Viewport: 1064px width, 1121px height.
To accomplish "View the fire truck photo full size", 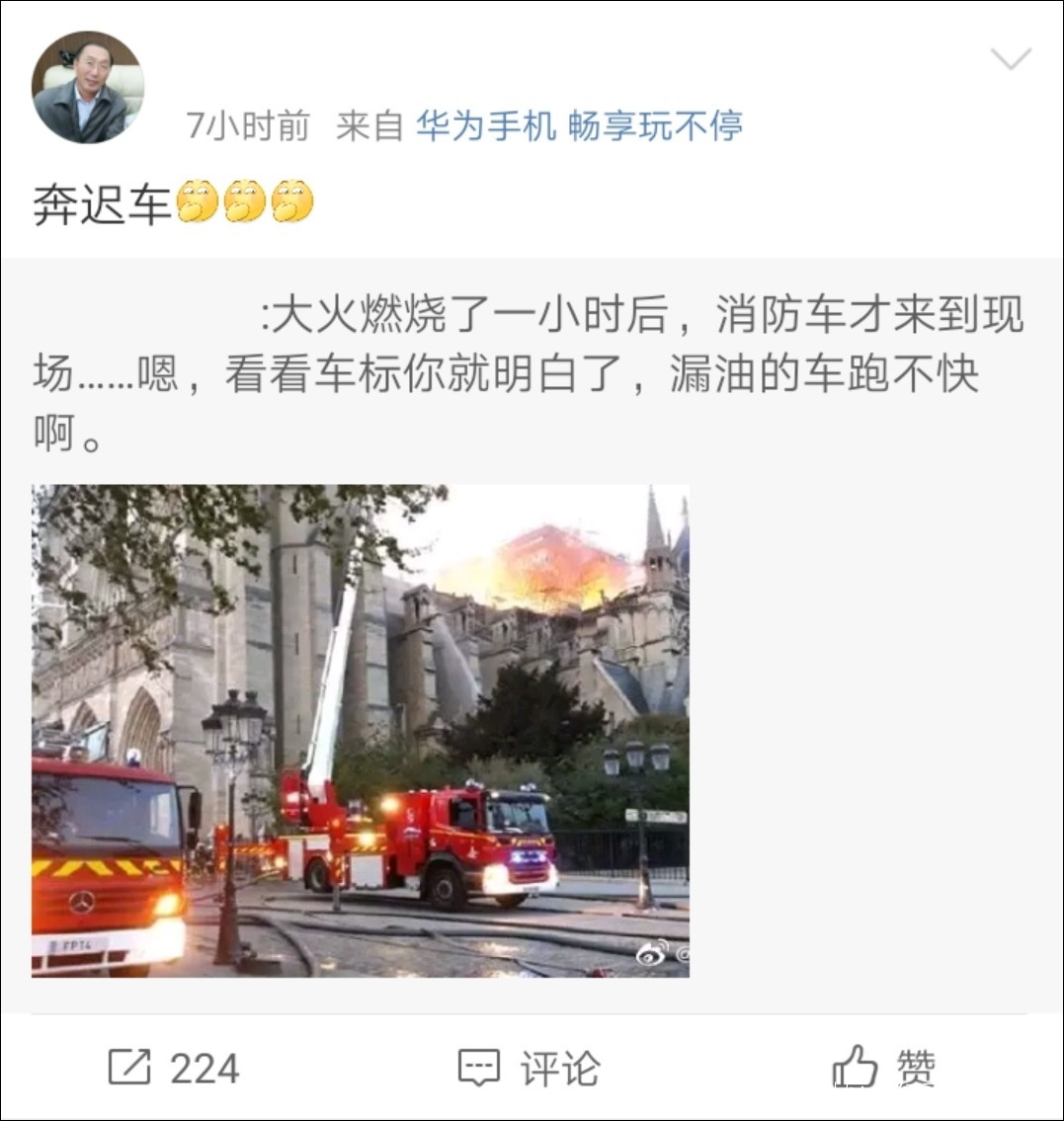I will pyautogui.click(x=361, y=731).
